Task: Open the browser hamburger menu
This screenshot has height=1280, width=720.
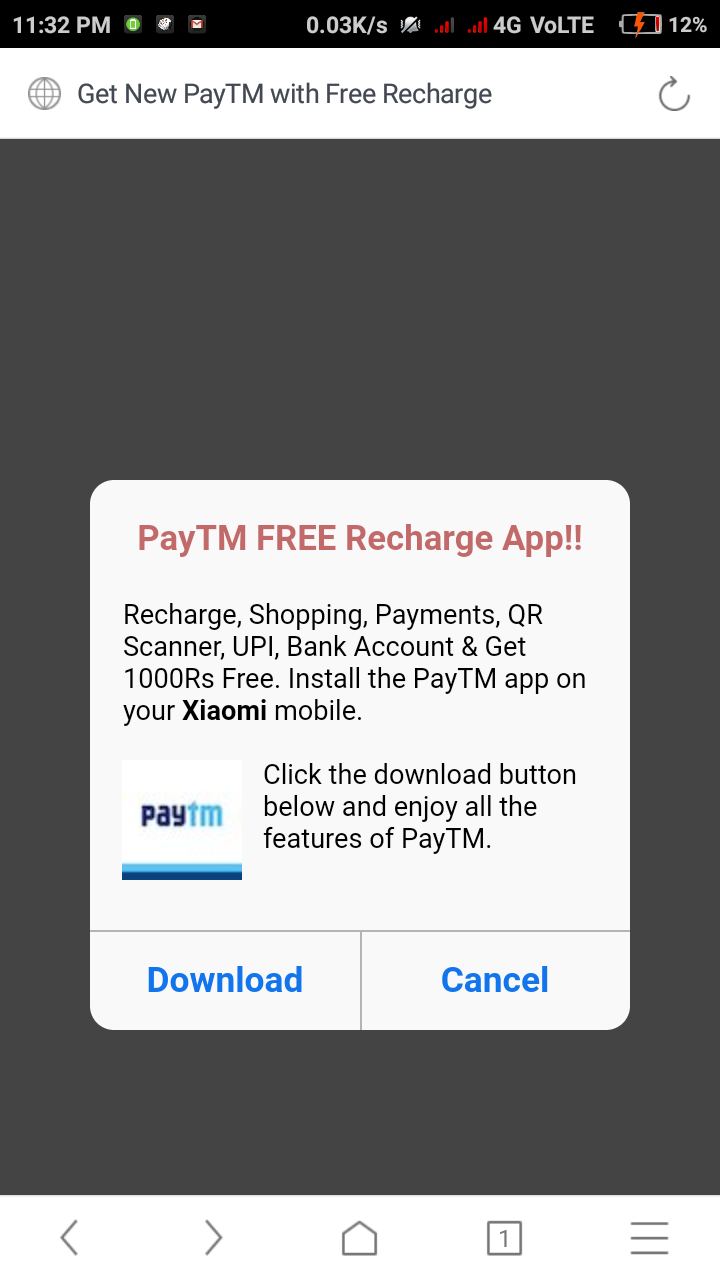Action: coord(649,1238)
